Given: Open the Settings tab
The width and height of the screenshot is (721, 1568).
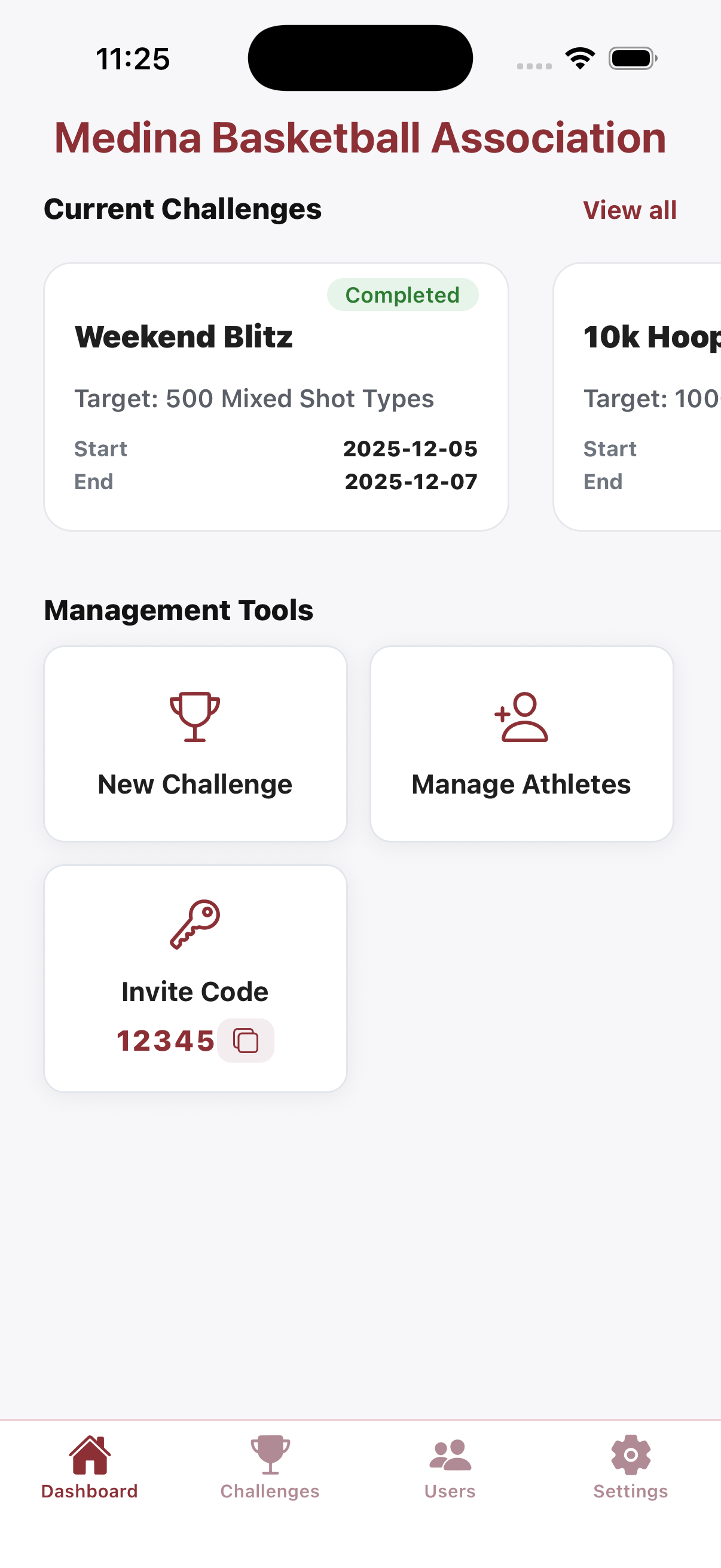Looking at the screenshot, I should tap(630, 1468).
